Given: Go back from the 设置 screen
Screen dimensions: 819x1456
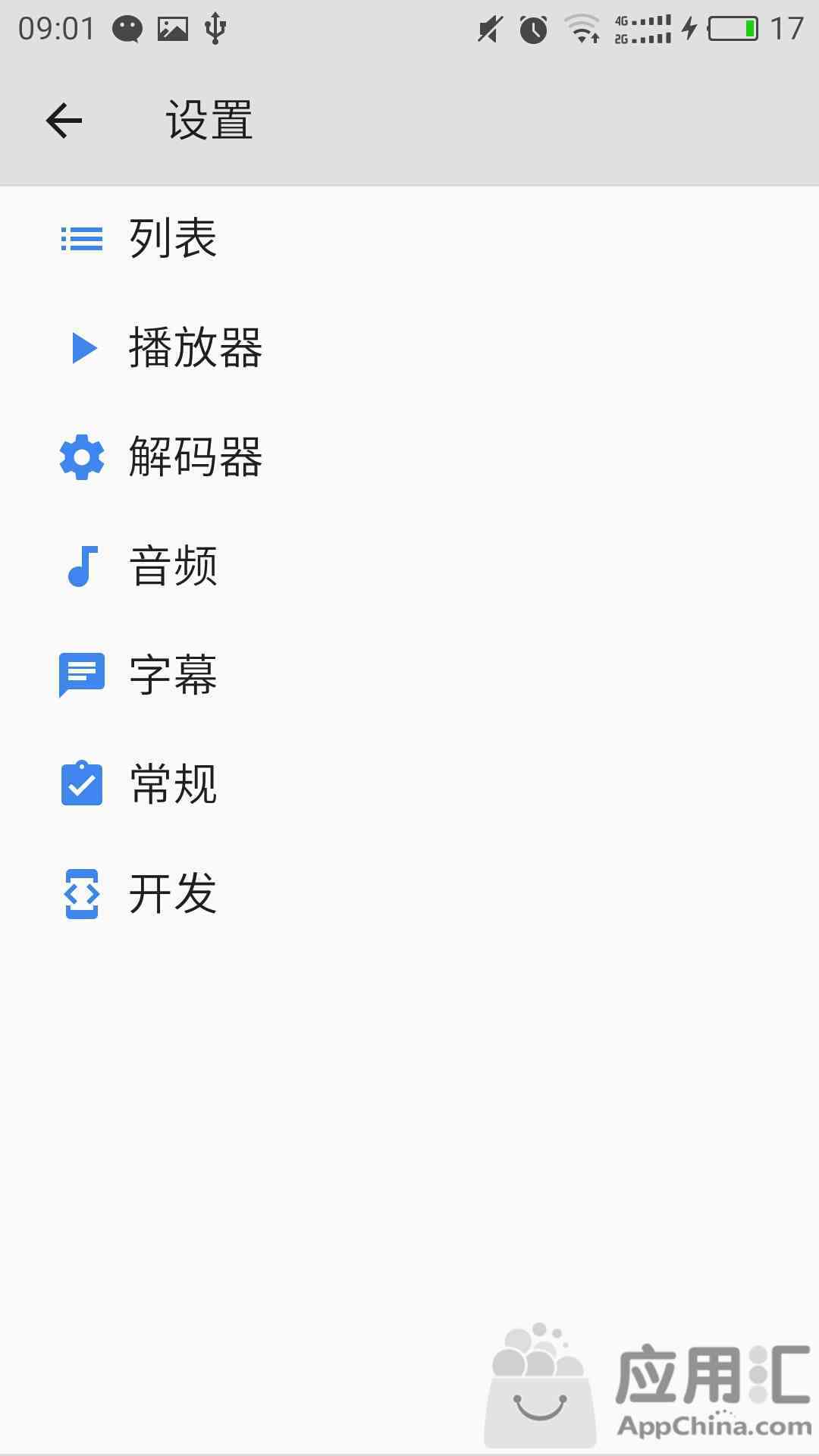Looking at the screenshot, I should click(x=64, y=121).
